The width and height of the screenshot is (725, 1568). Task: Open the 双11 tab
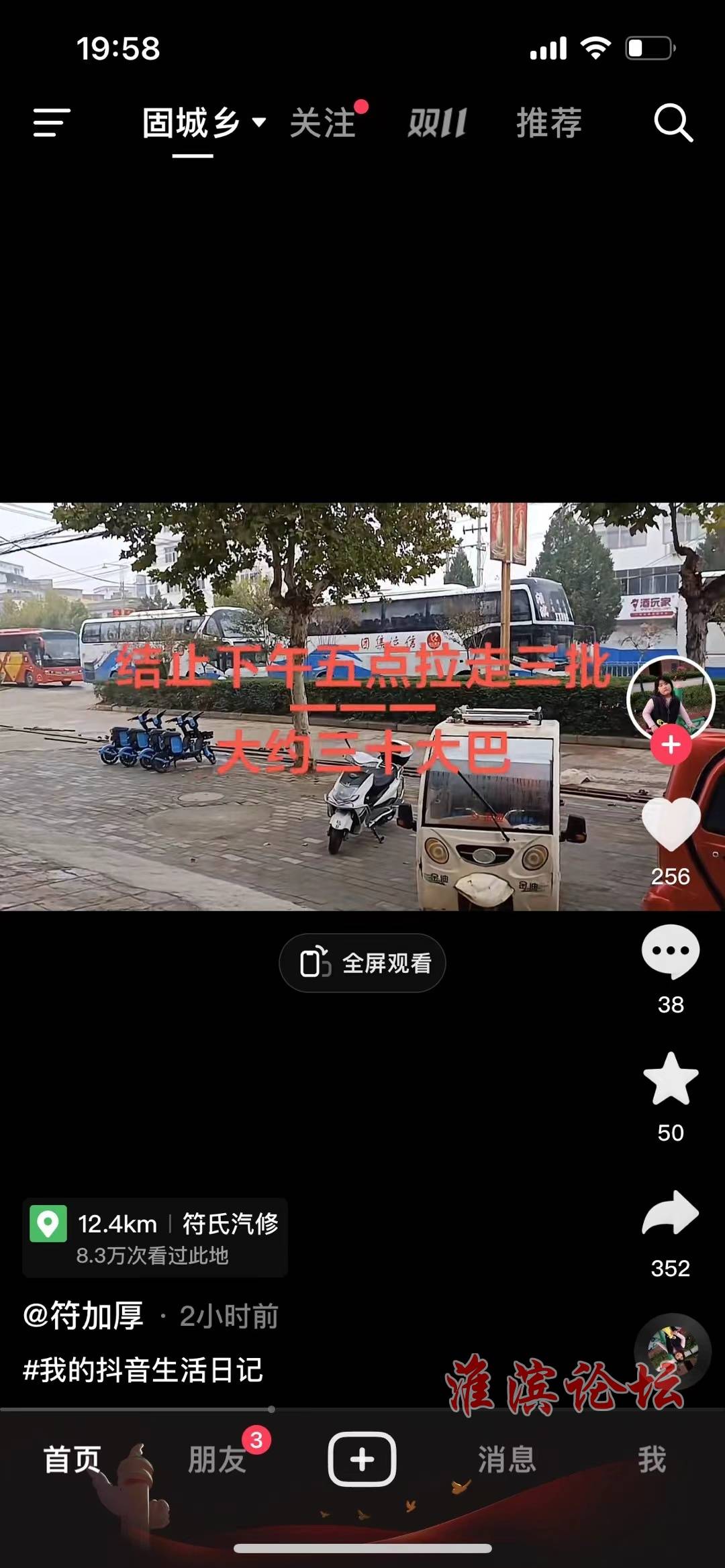[437, 123]
